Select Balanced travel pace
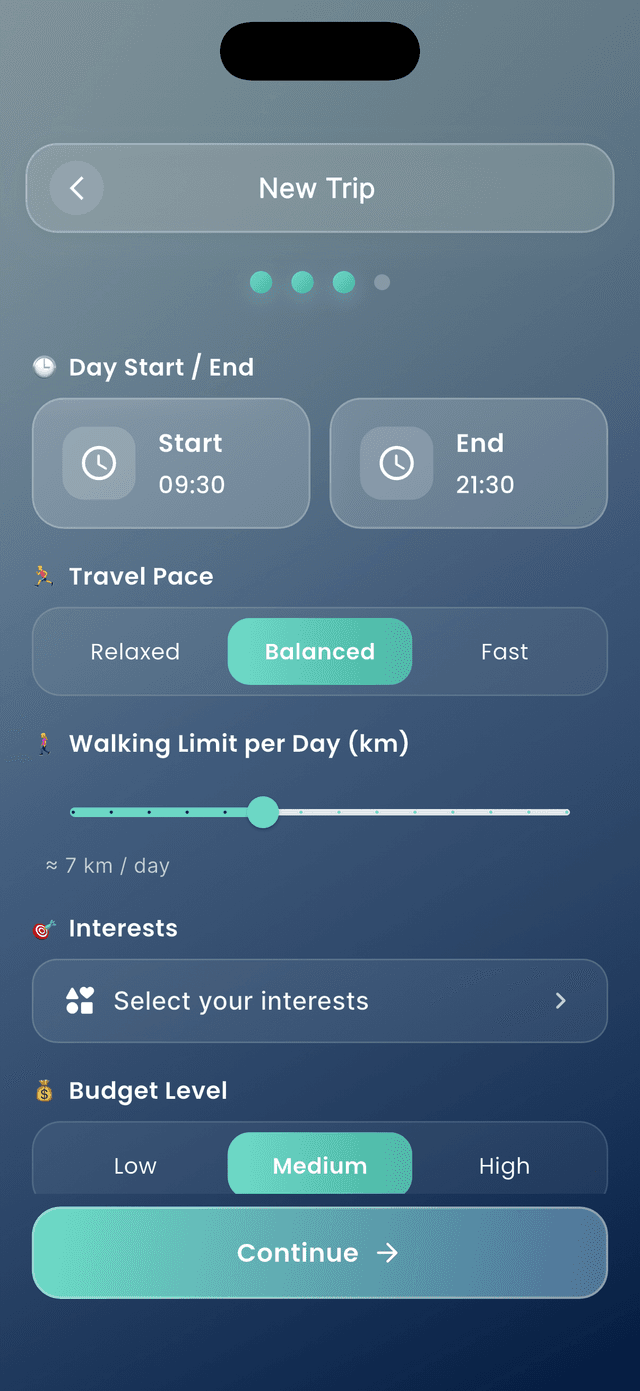Screen dimensions: 640x1391 [x=320, y=652]
